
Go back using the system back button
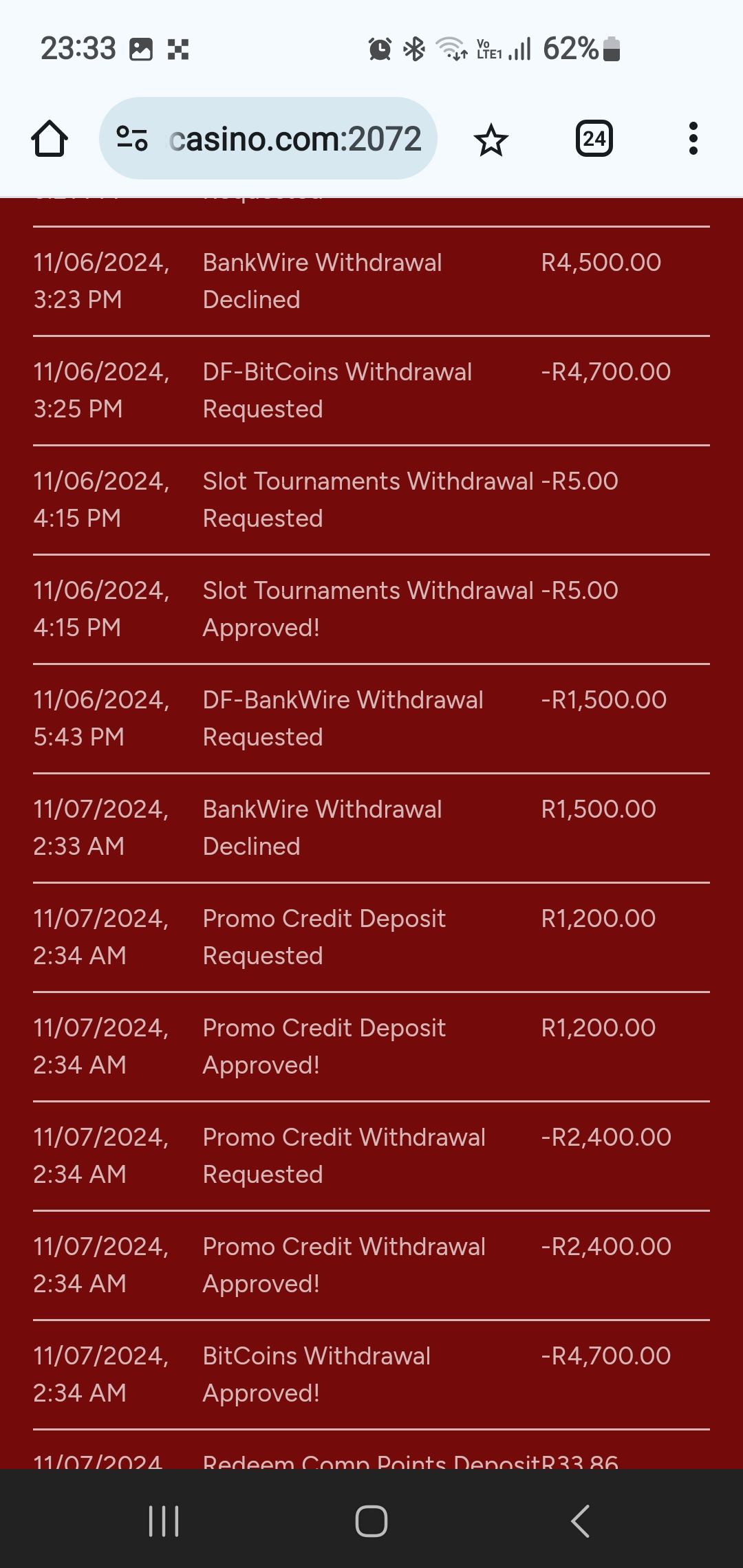point(580,1521)
